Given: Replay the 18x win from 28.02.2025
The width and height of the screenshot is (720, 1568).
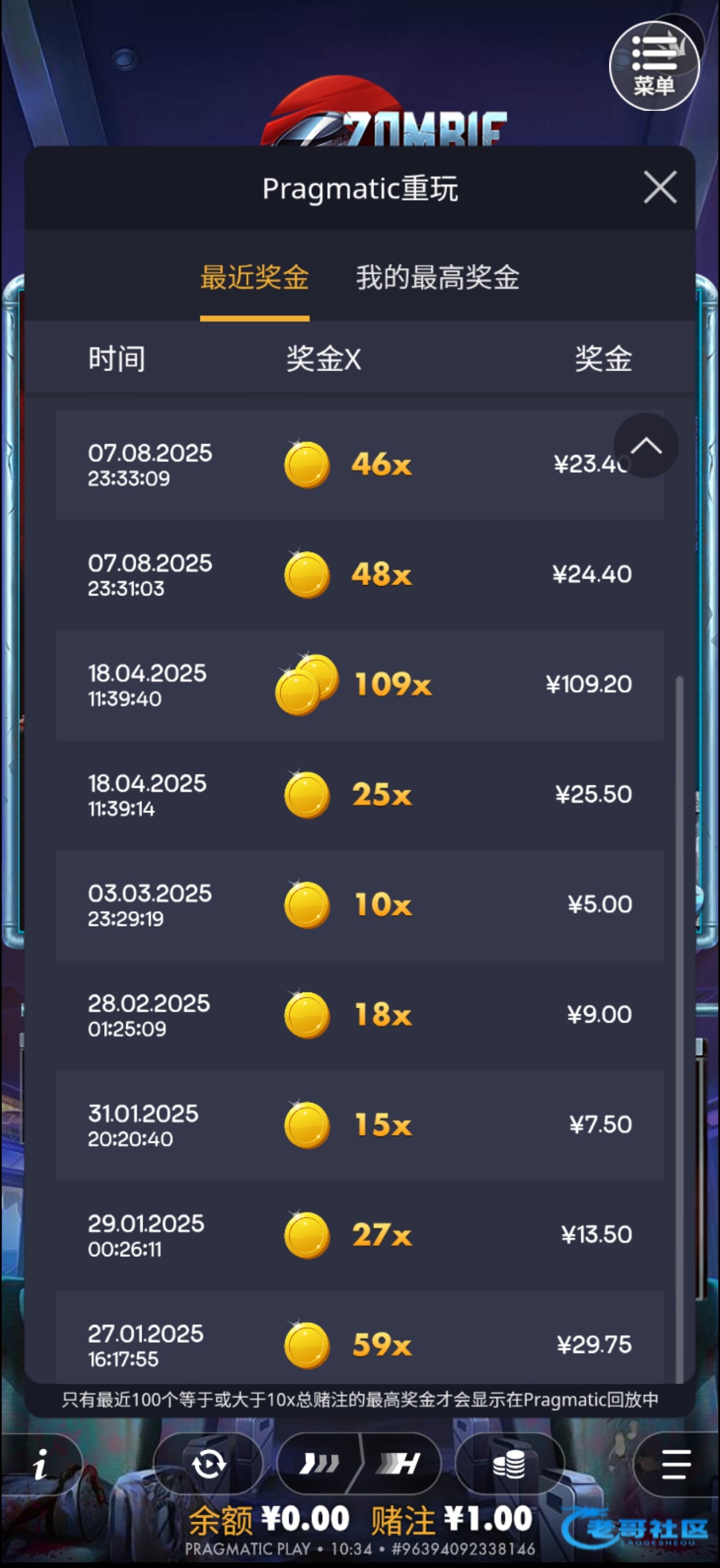Looking at the screenshot, I should pos(359,1015).
